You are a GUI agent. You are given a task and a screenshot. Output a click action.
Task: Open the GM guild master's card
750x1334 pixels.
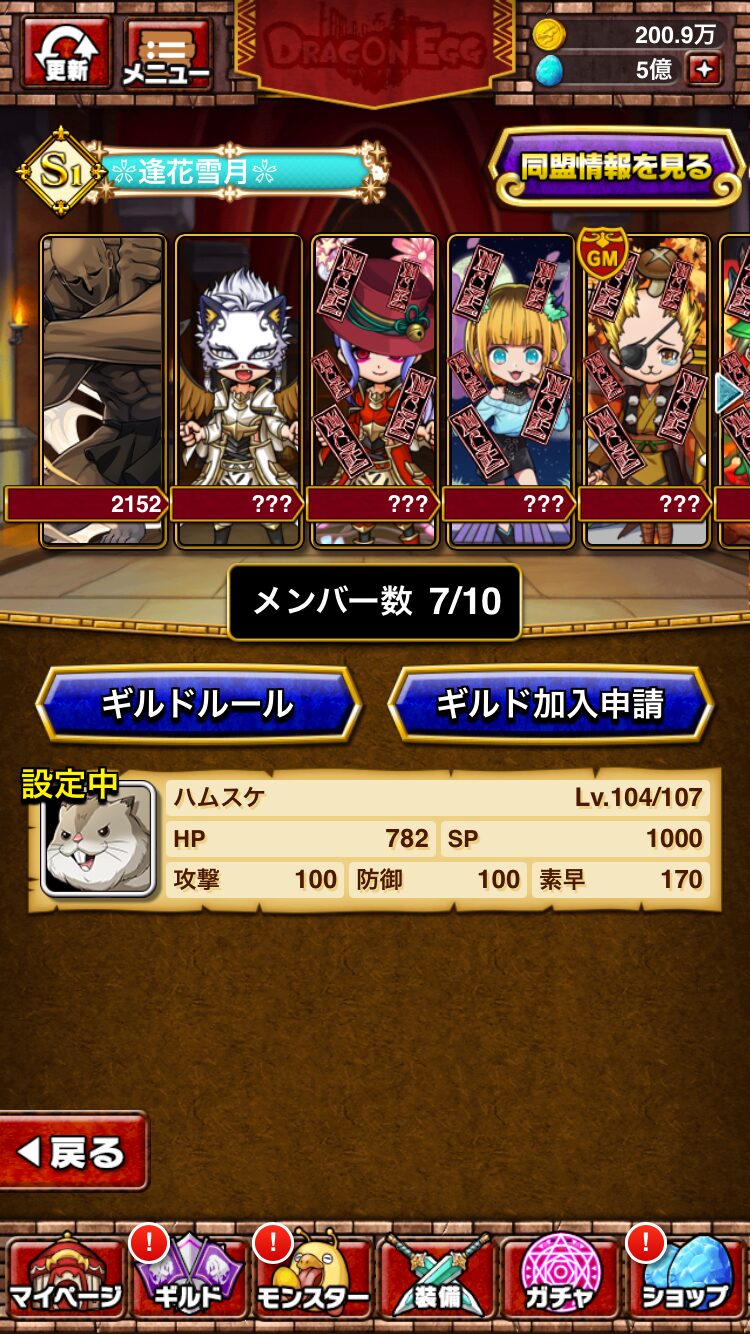[x=645, y=390]
